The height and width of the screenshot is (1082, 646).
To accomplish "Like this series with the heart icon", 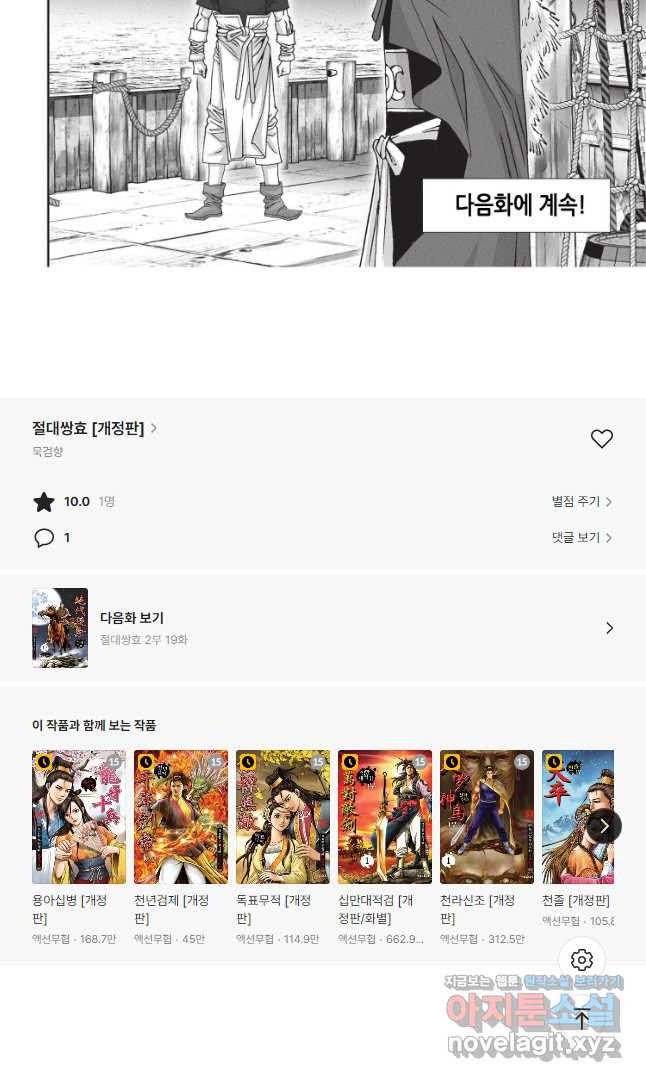I will click(x=601, y=439).
